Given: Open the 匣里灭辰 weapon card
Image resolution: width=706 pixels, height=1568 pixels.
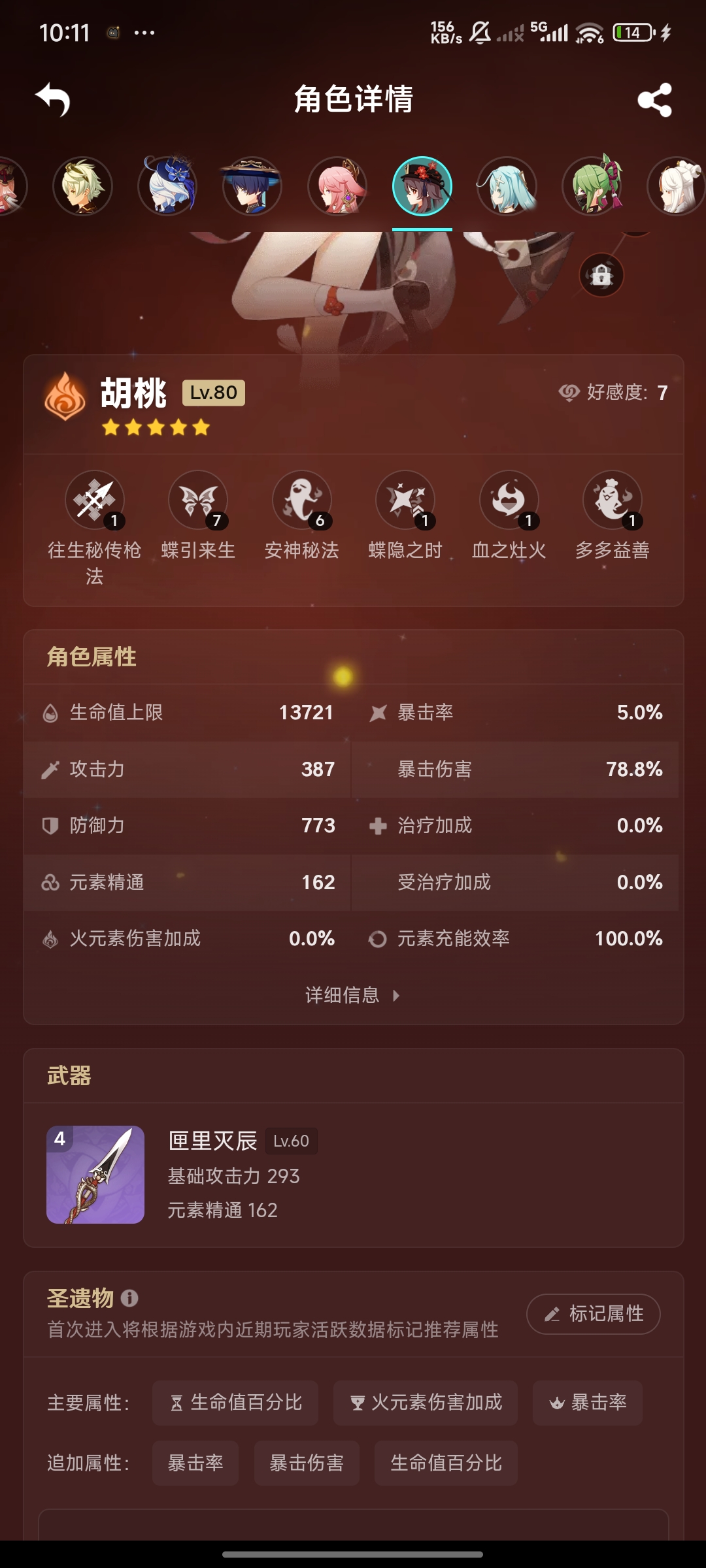Looking at the screenshot, I should (x=353, y=1175).
